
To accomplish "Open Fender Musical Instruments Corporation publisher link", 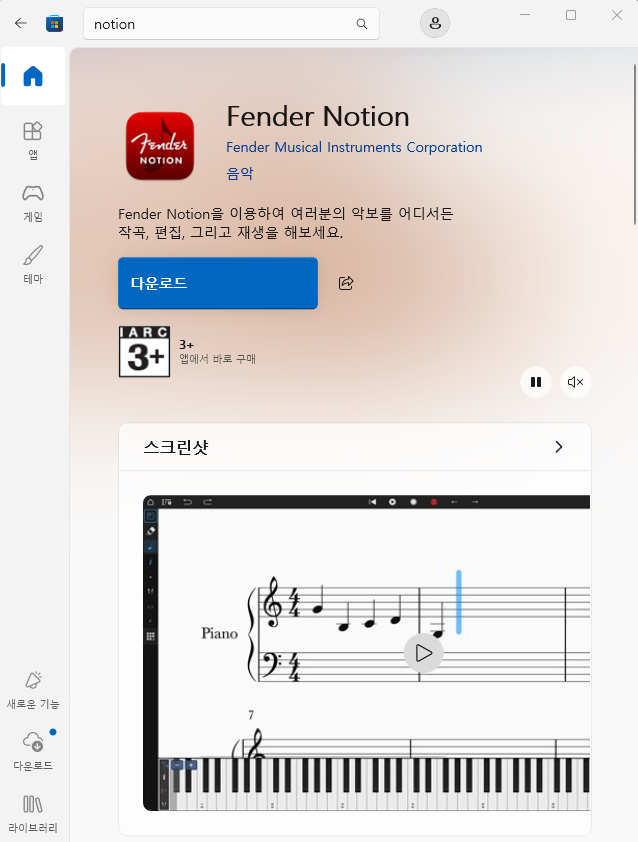I will pos(354,147).
